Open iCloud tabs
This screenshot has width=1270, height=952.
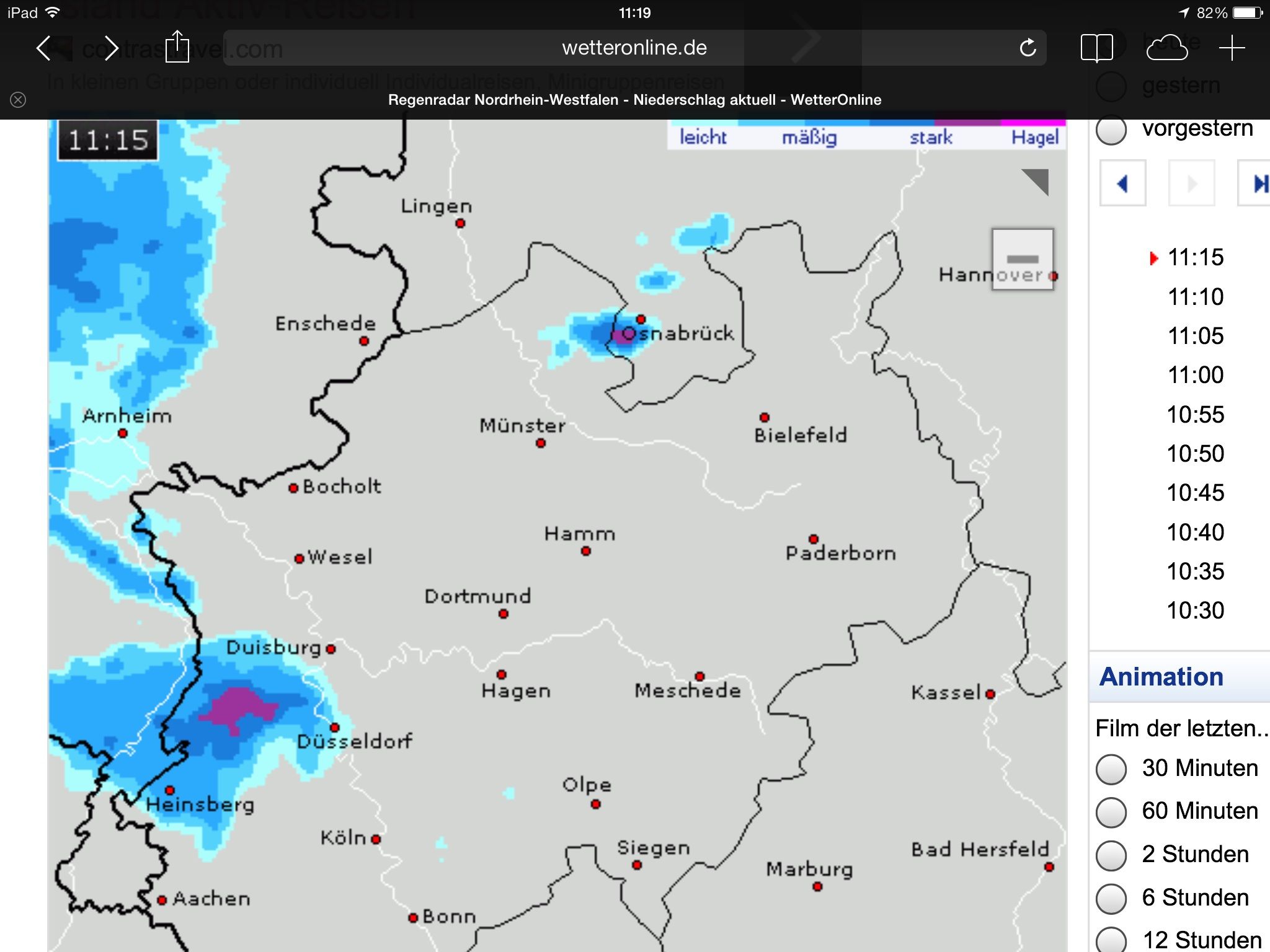(1166, 48)
